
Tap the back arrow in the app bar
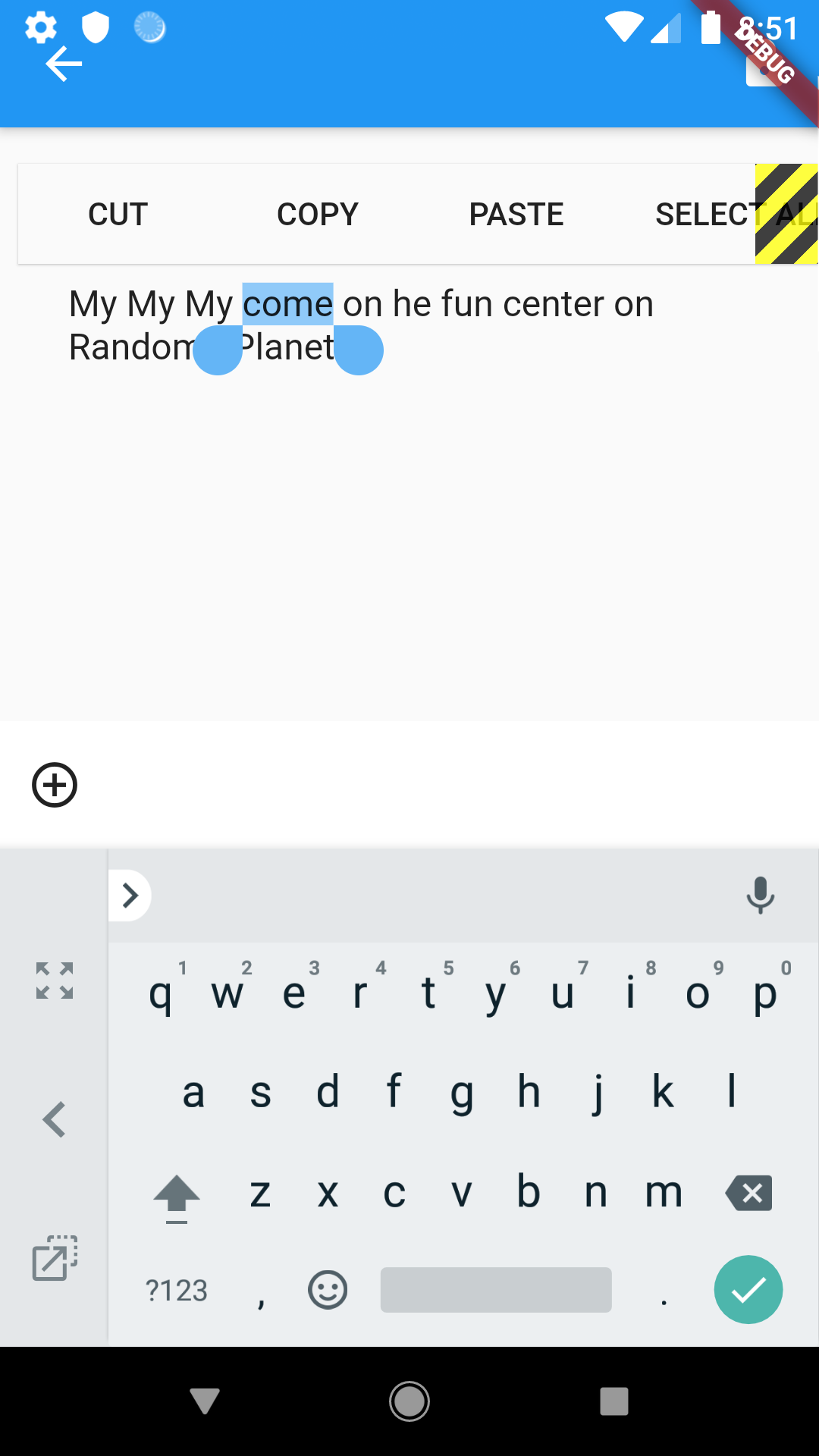[62, 64]
